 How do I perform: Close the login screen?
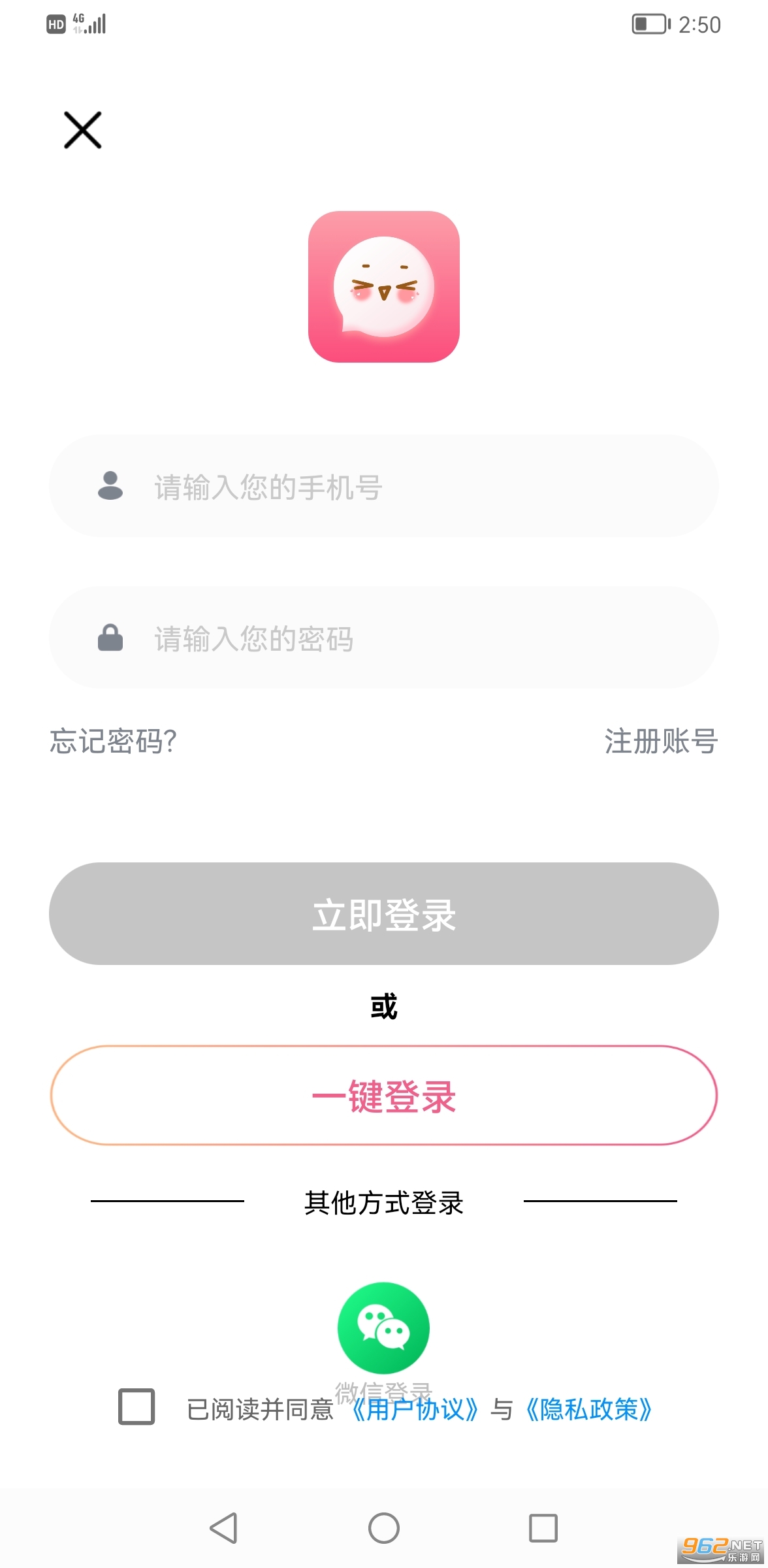[82, 130]
